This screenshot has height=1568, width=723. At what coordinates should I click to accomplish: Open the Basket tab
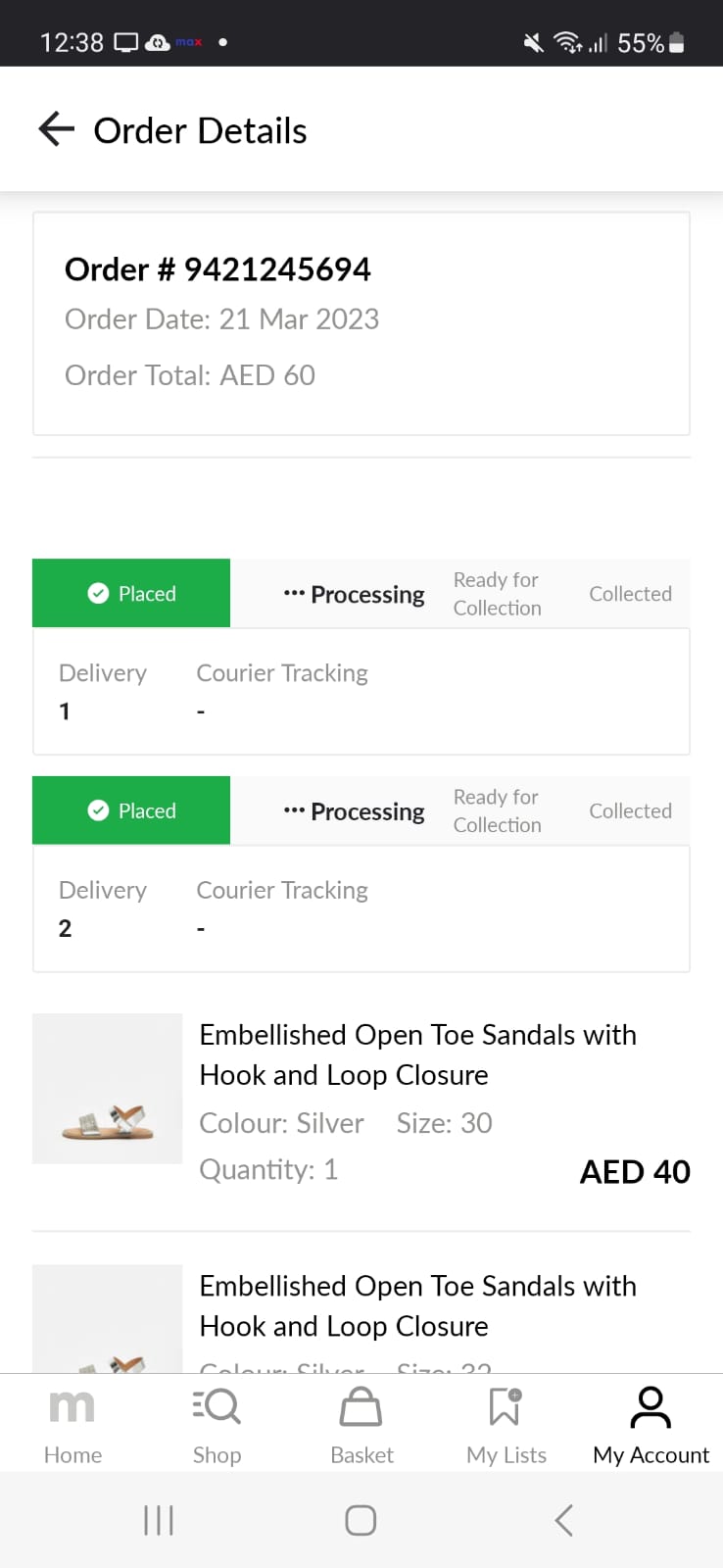click(x=361, y=1424)
